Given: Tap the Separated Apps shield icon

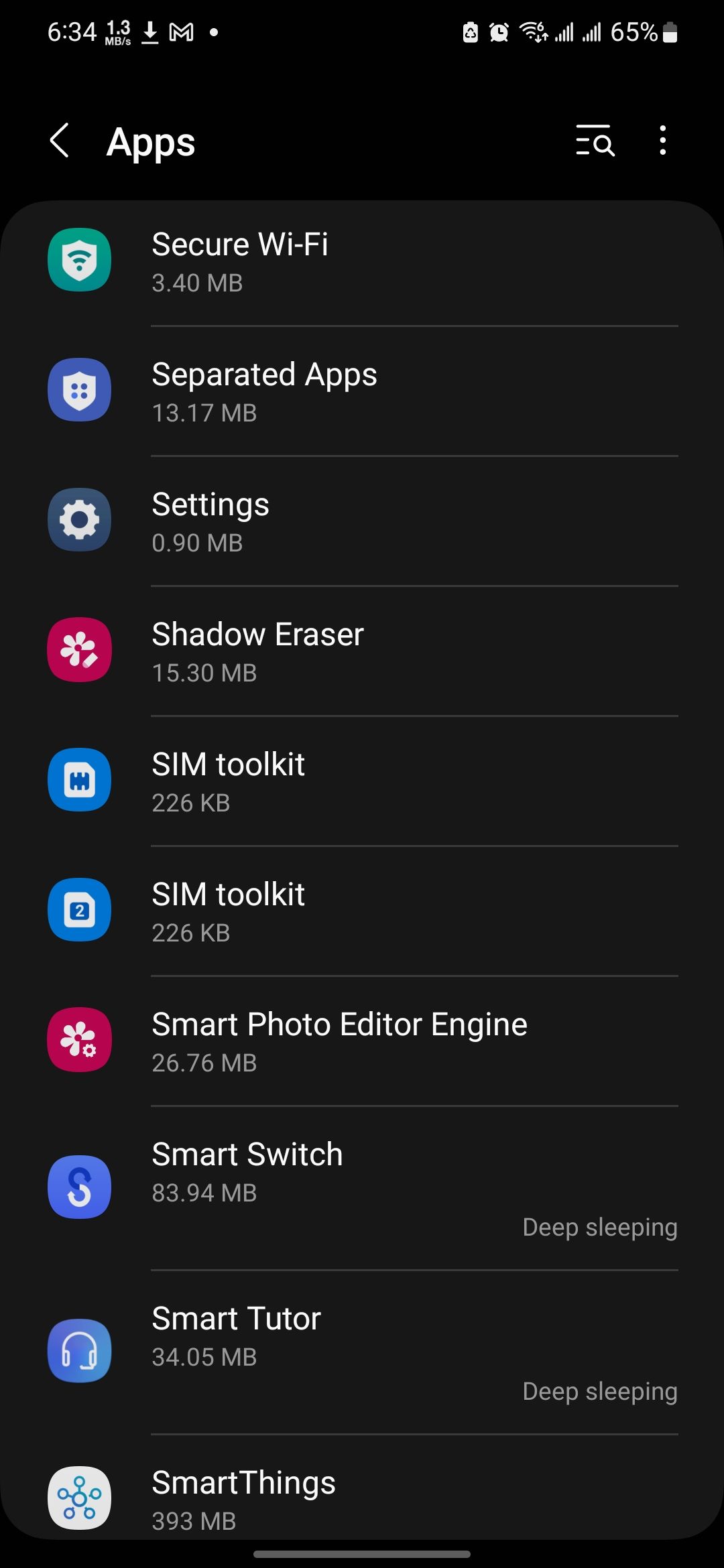Looking at the screenshot, I should tap(79, 391).
